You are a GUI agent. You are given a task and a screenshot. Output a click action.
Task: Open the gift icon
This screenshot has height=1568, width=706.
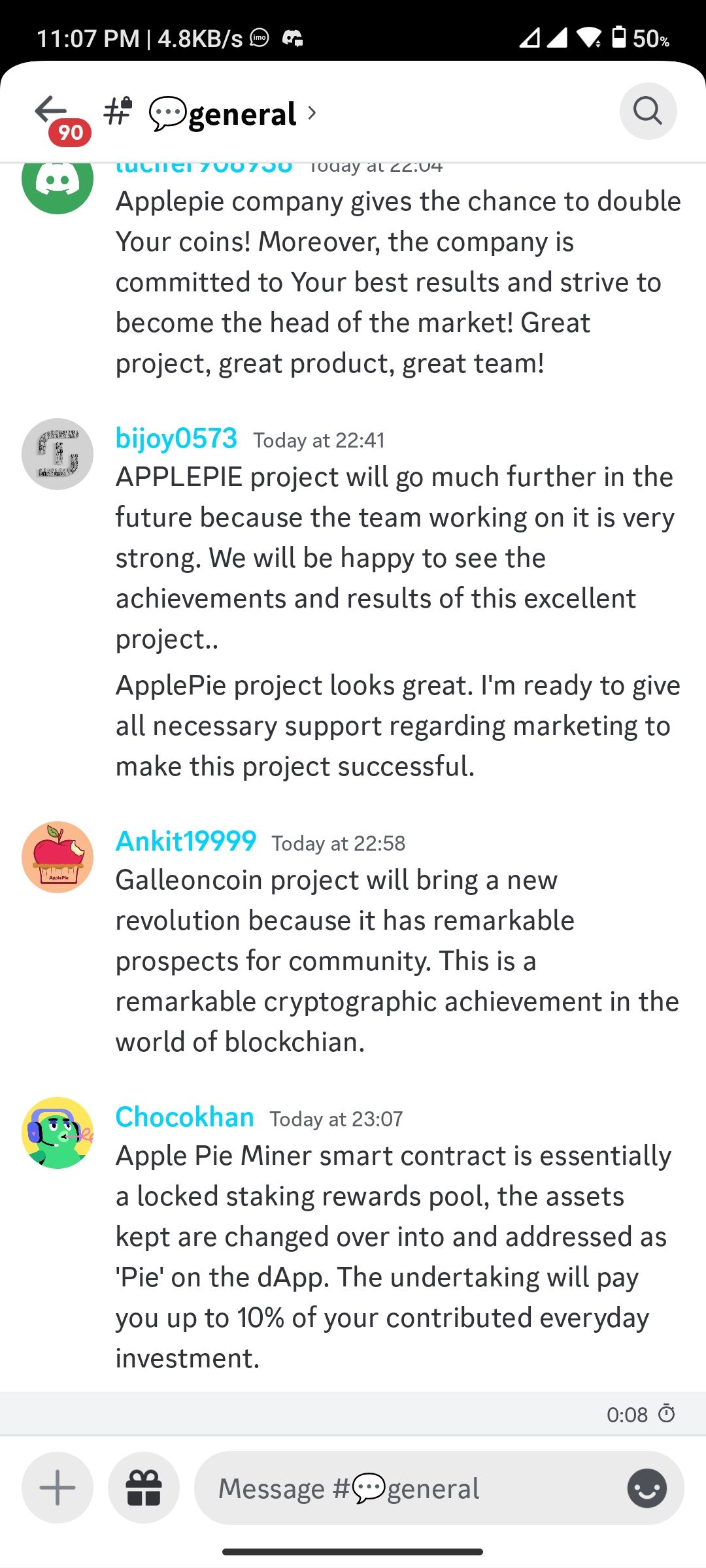pyautogui.click(x=144, y=1488)
